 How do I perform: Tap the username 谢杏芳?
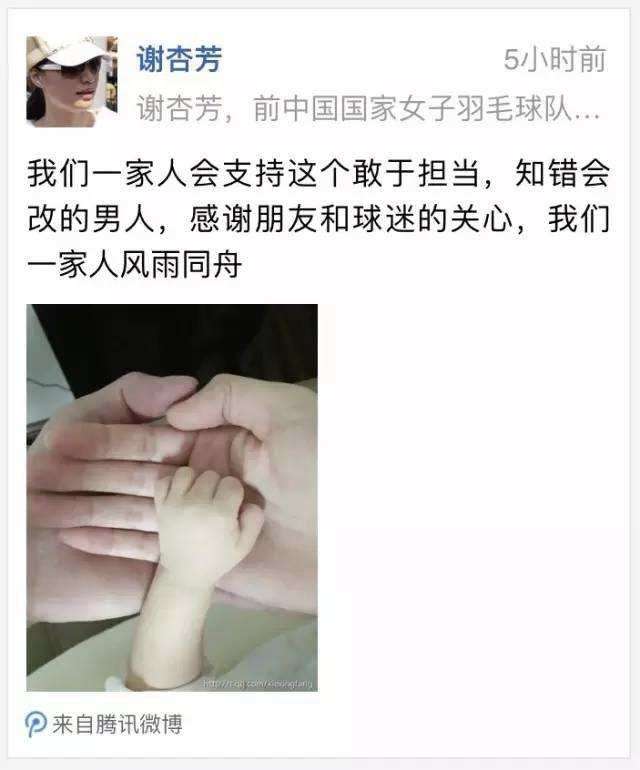tap(179, 60)
